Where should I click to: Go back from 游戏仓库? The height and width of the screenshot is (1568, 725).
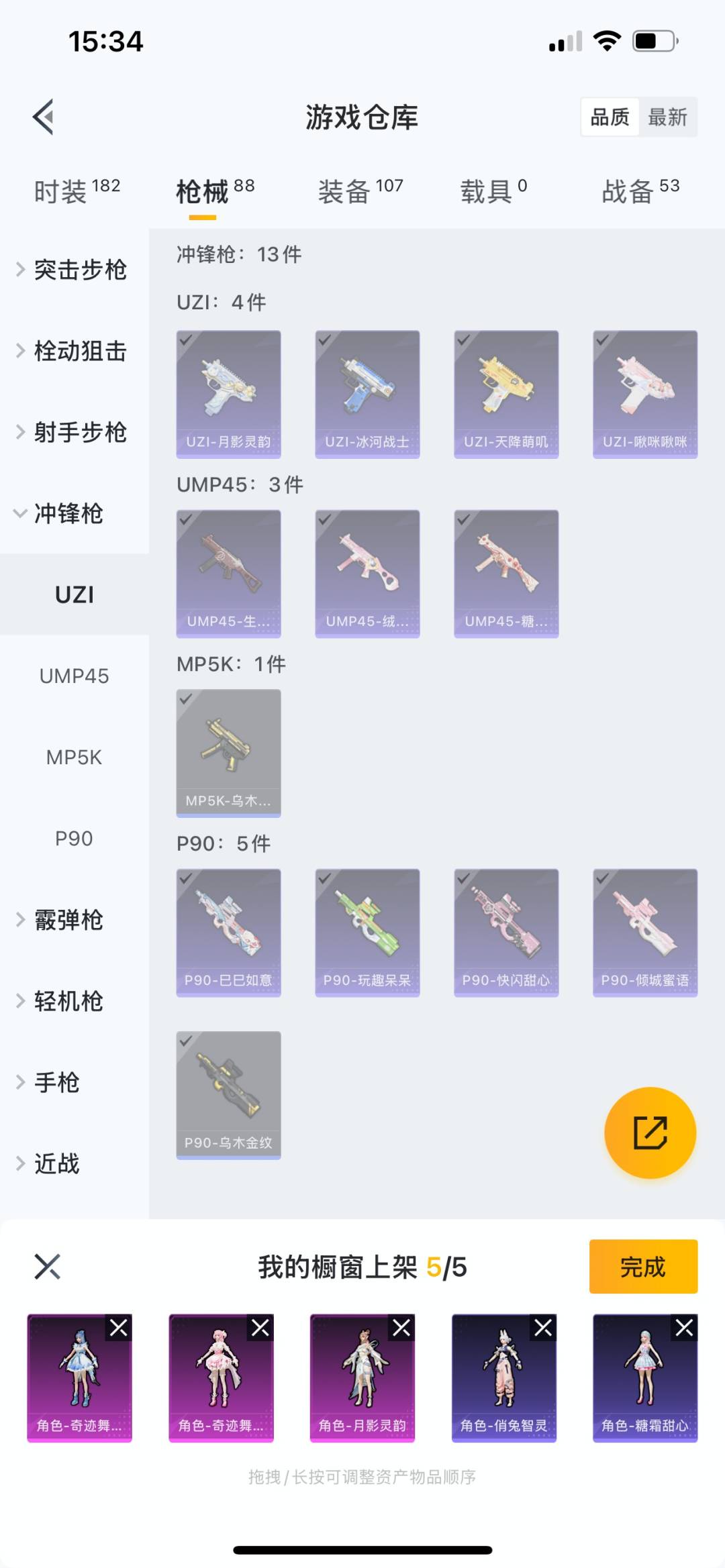pos(44,117)
